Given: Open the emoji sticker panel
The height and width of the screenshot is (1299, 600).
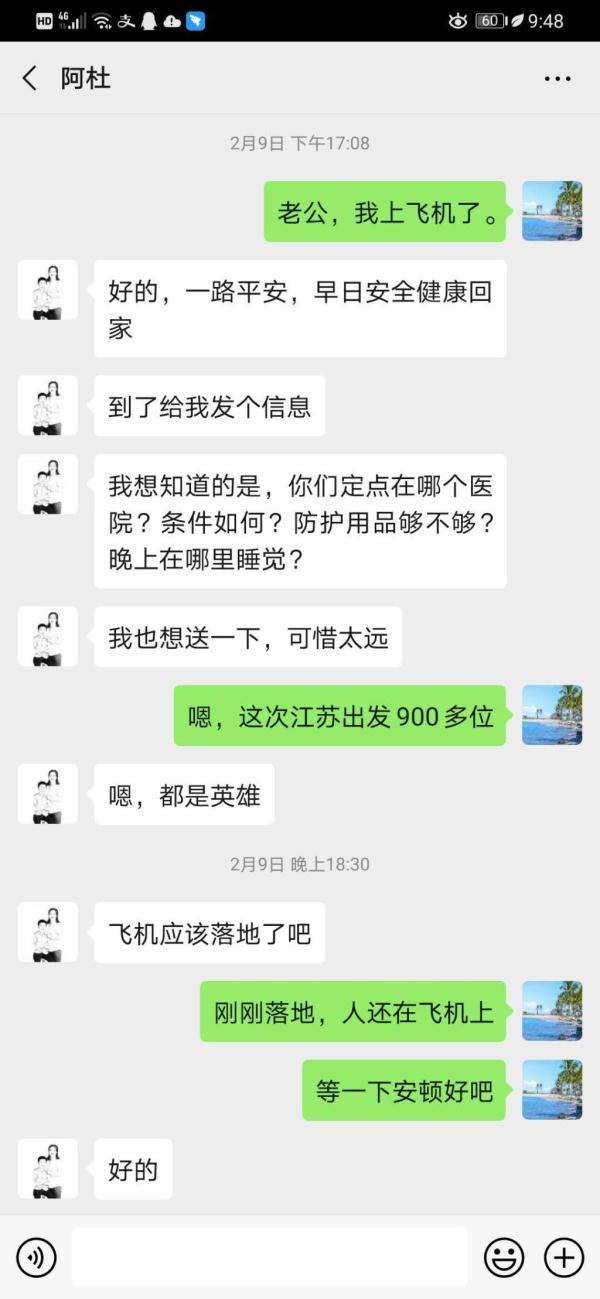Looking at the screenshot, I should pos(504,1257).
